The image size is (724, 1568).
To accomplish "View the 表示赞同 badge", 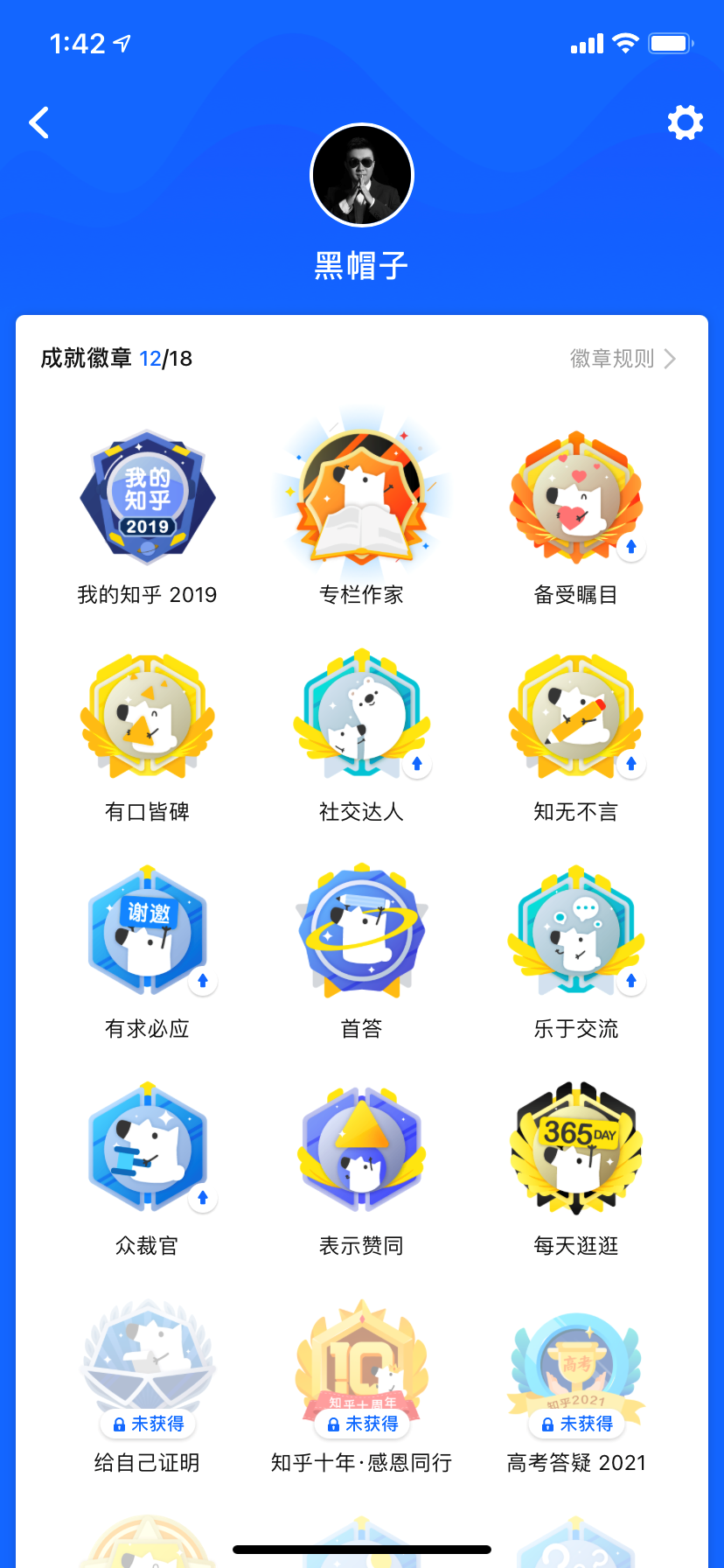I will click(362, 1149).
